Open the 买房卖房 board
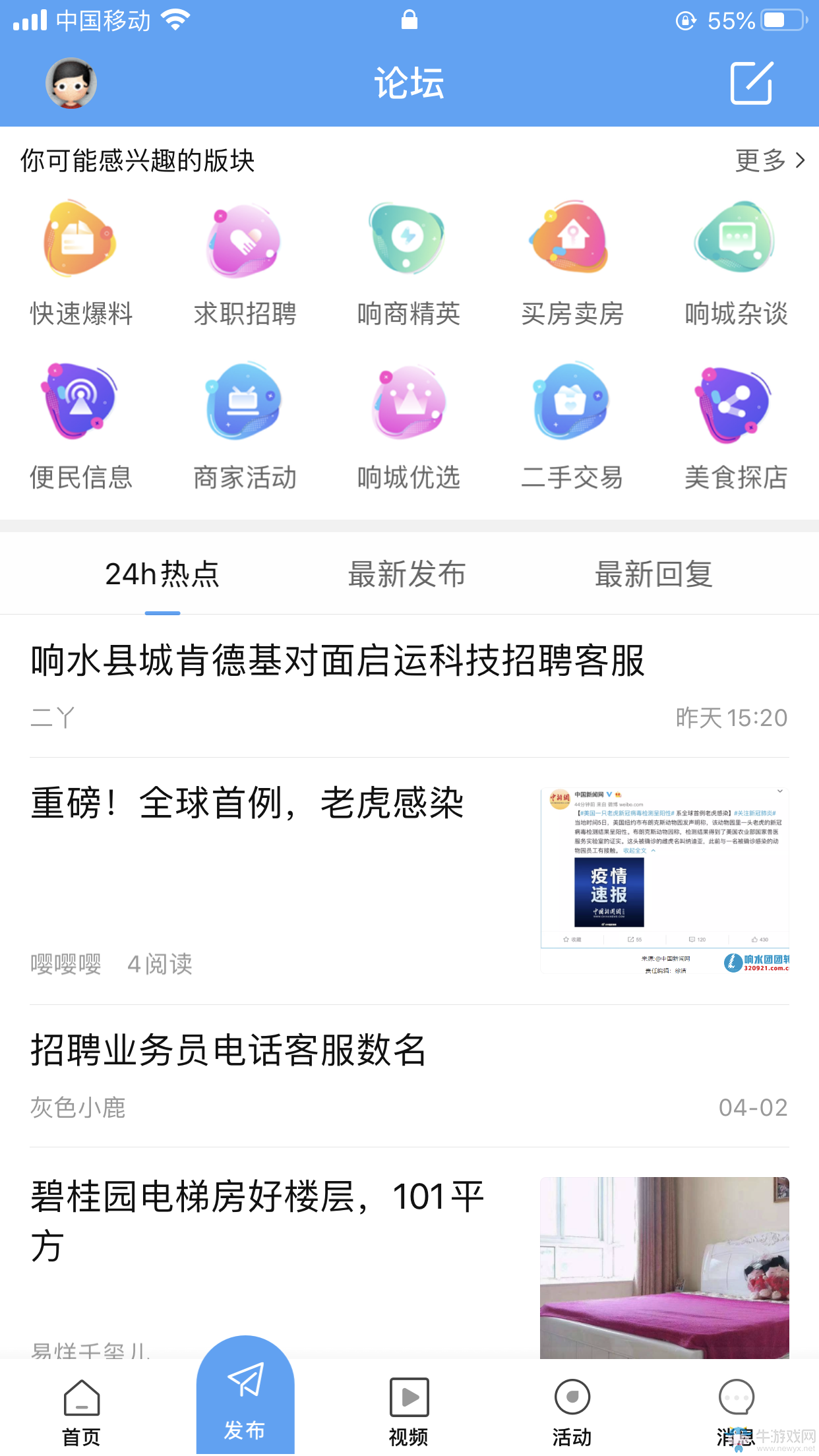The width and height of the screenshot is (819, 1456). click(x=572, y=264)
